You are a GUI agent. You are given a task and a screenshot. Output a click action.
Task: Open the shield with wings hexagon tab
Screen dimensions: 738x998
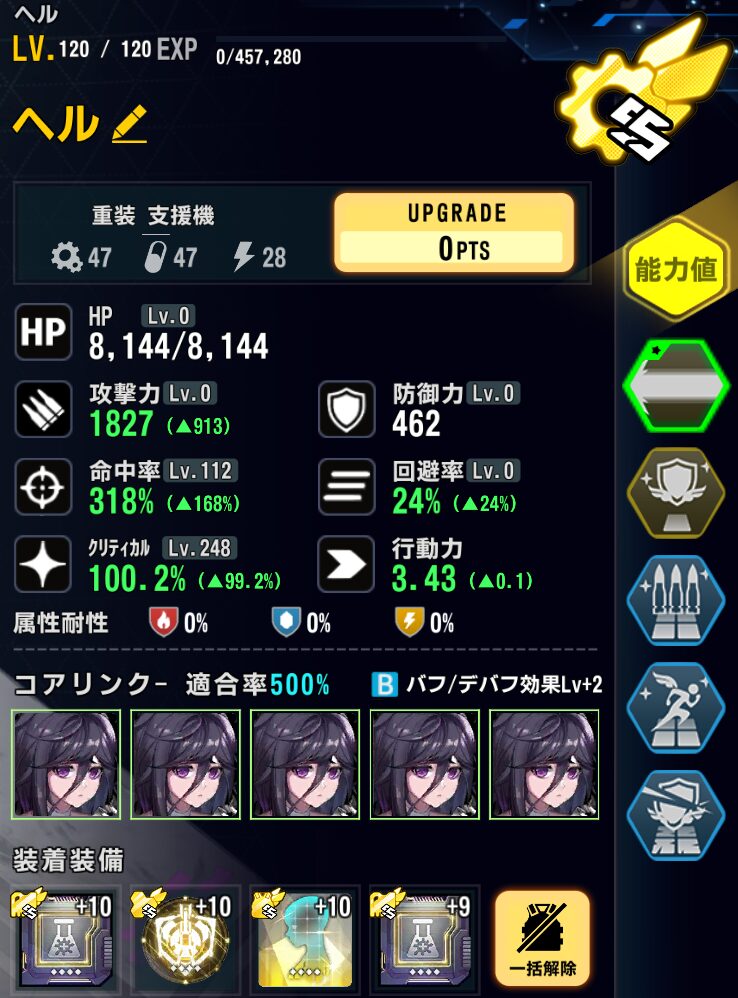pos(676,492)
